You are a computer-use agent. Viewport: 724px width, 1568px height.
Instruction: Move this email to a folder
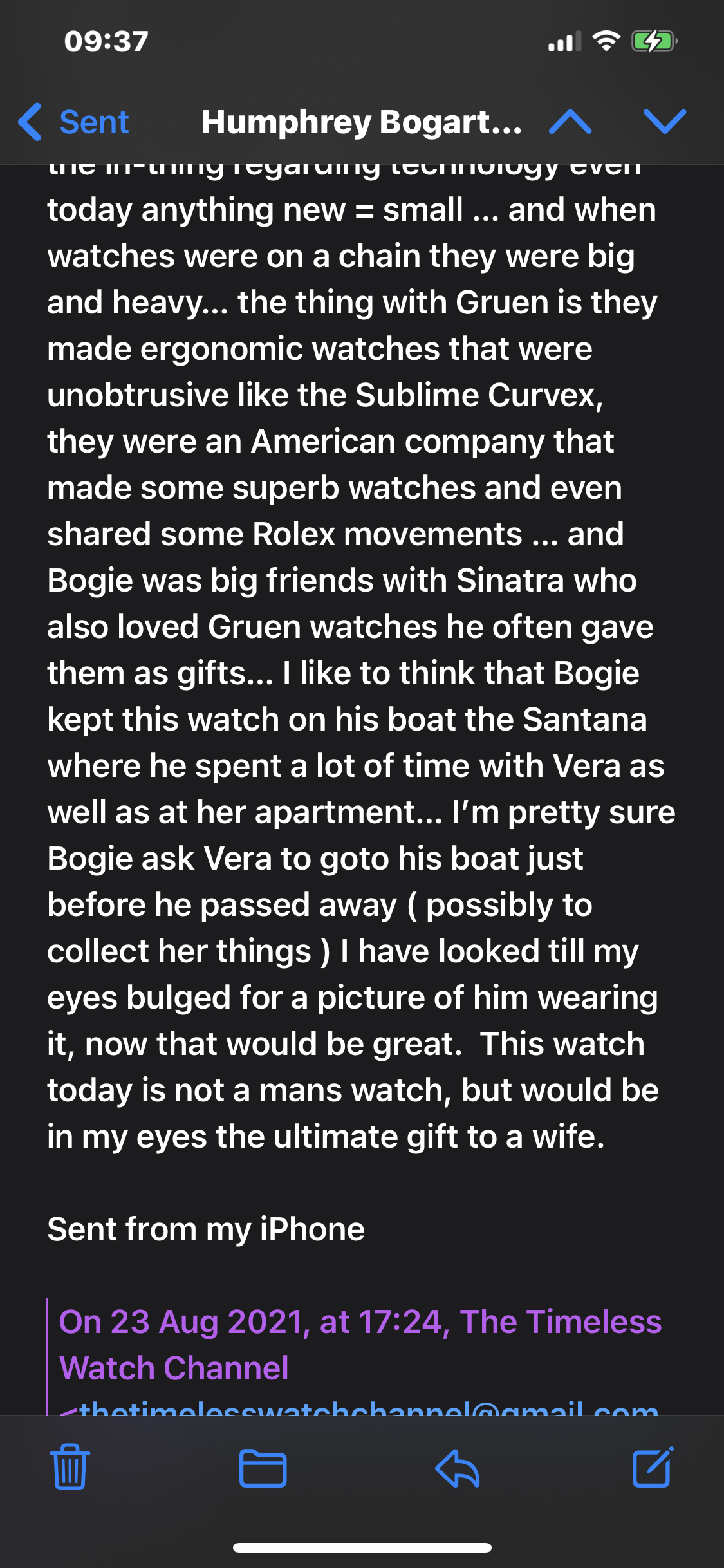tap(263, 1468)
